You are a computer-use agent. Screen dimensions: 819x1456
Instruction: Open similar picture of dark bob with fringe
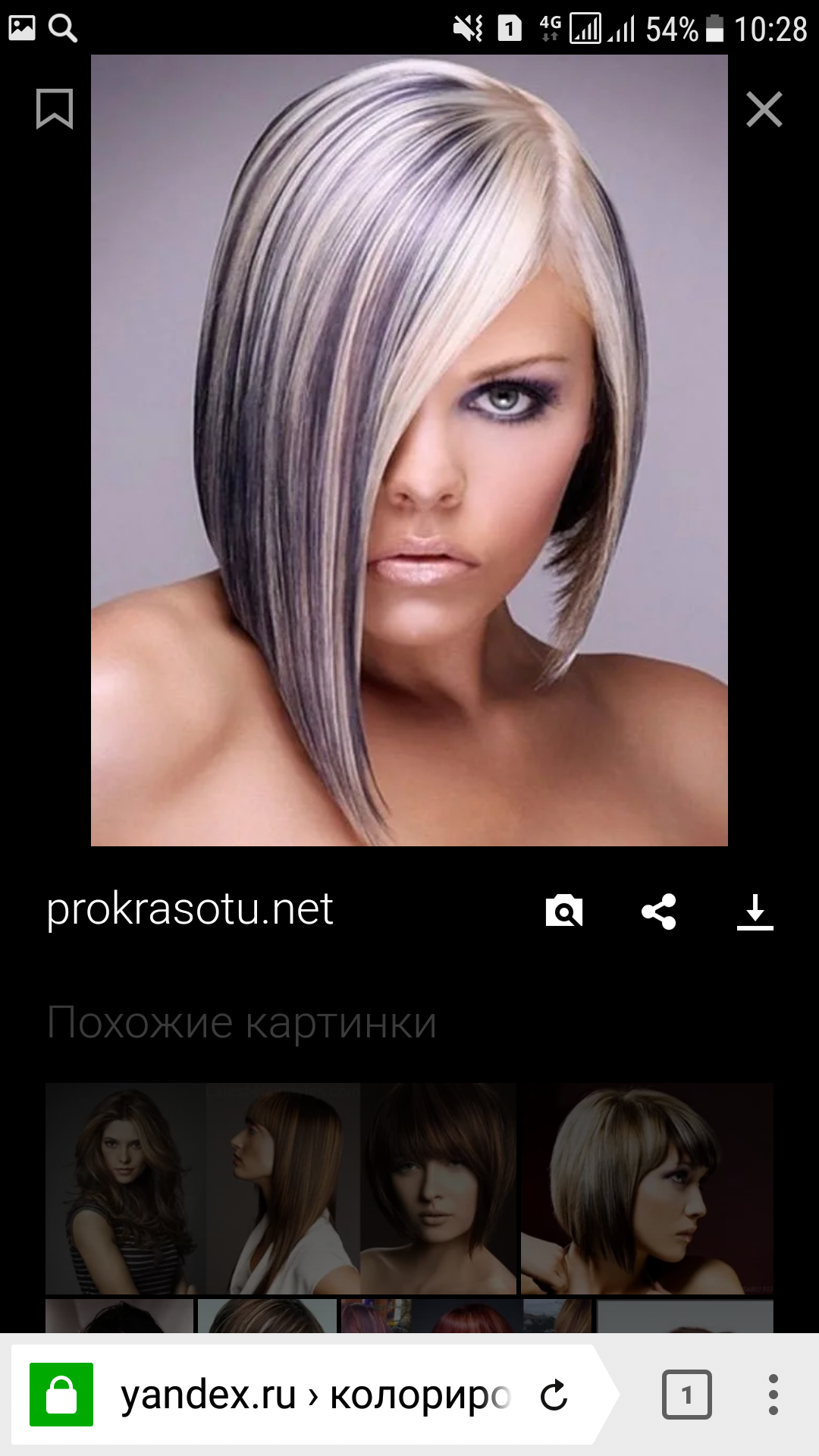(438, 1188)
